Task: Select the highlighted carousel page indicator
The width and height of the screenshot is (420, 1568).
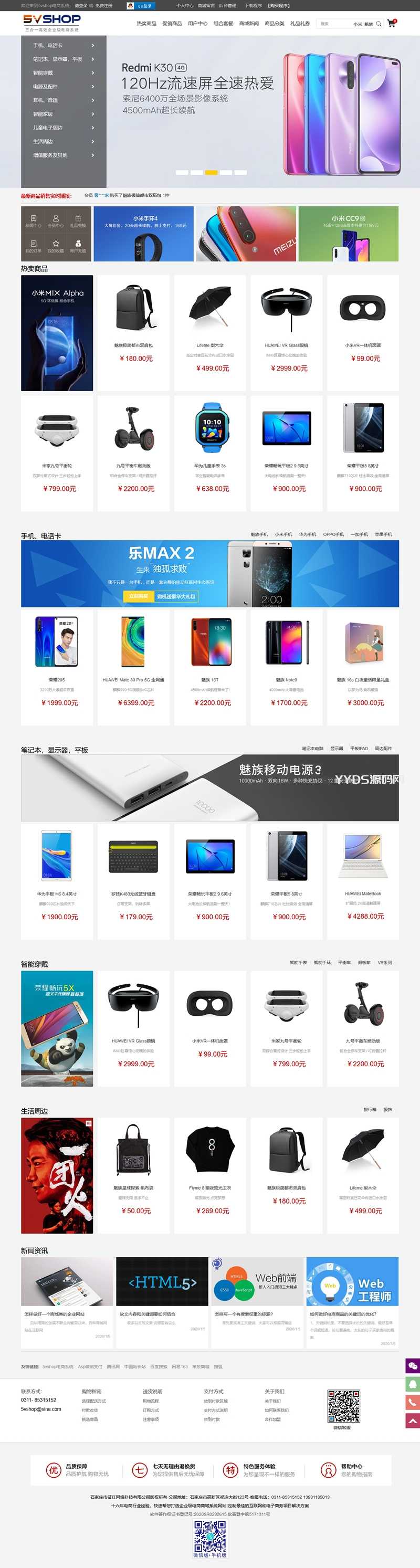Action: pyautogui.click(x=211, y=173)
